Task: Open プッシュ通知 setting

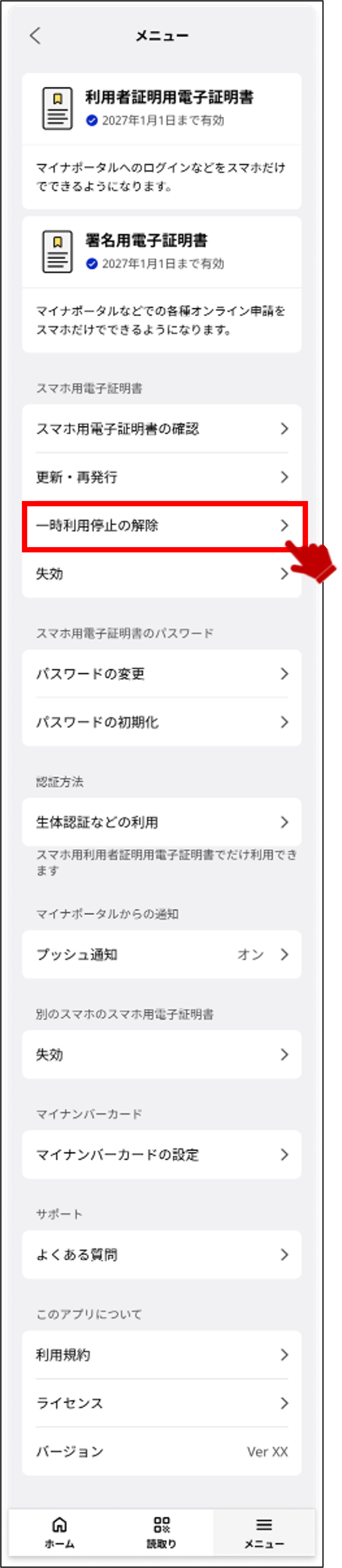Action: (161, 954)
